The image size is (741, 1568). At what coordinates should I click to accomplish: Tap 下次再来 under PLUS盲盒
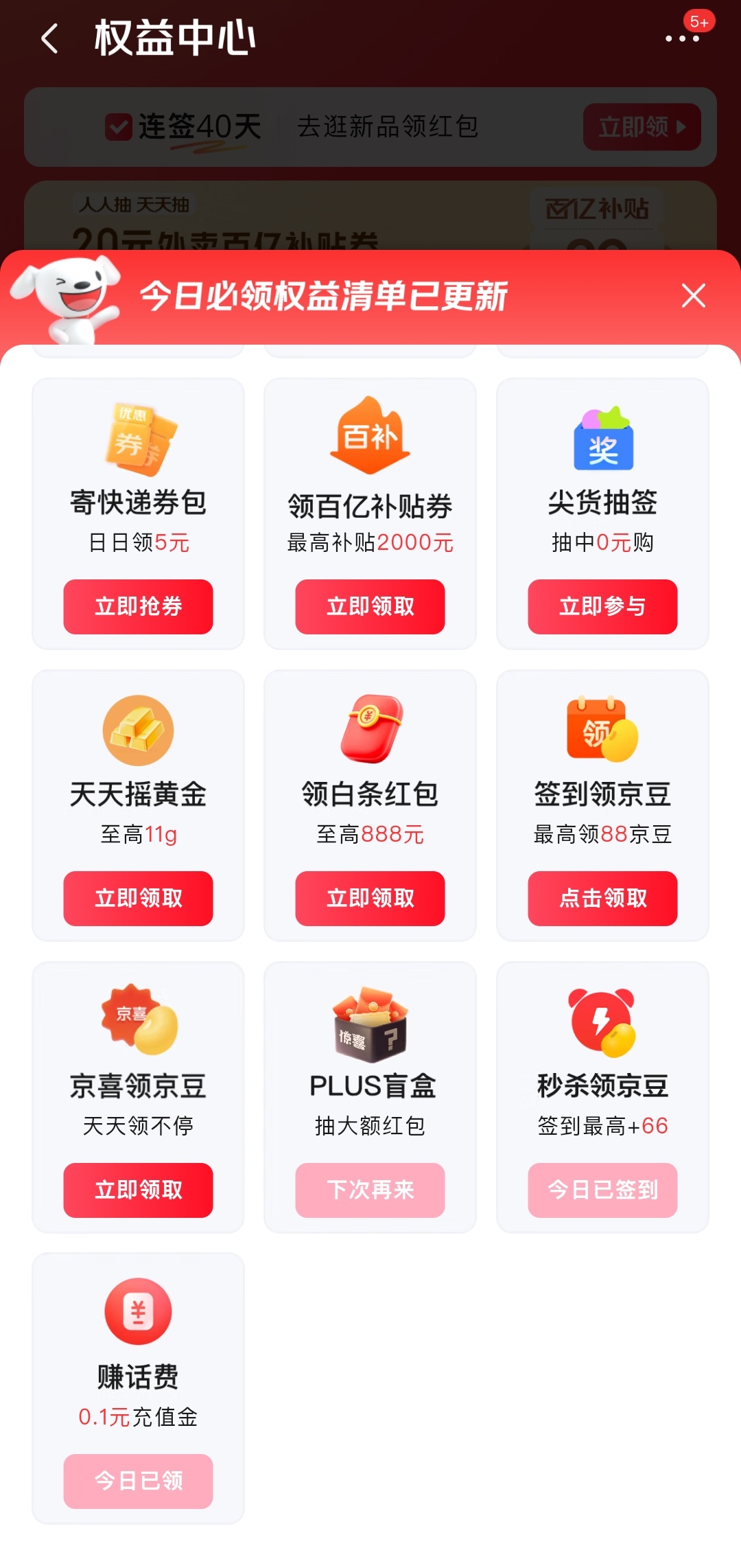pyautogui.click(x=370, y=1190)
